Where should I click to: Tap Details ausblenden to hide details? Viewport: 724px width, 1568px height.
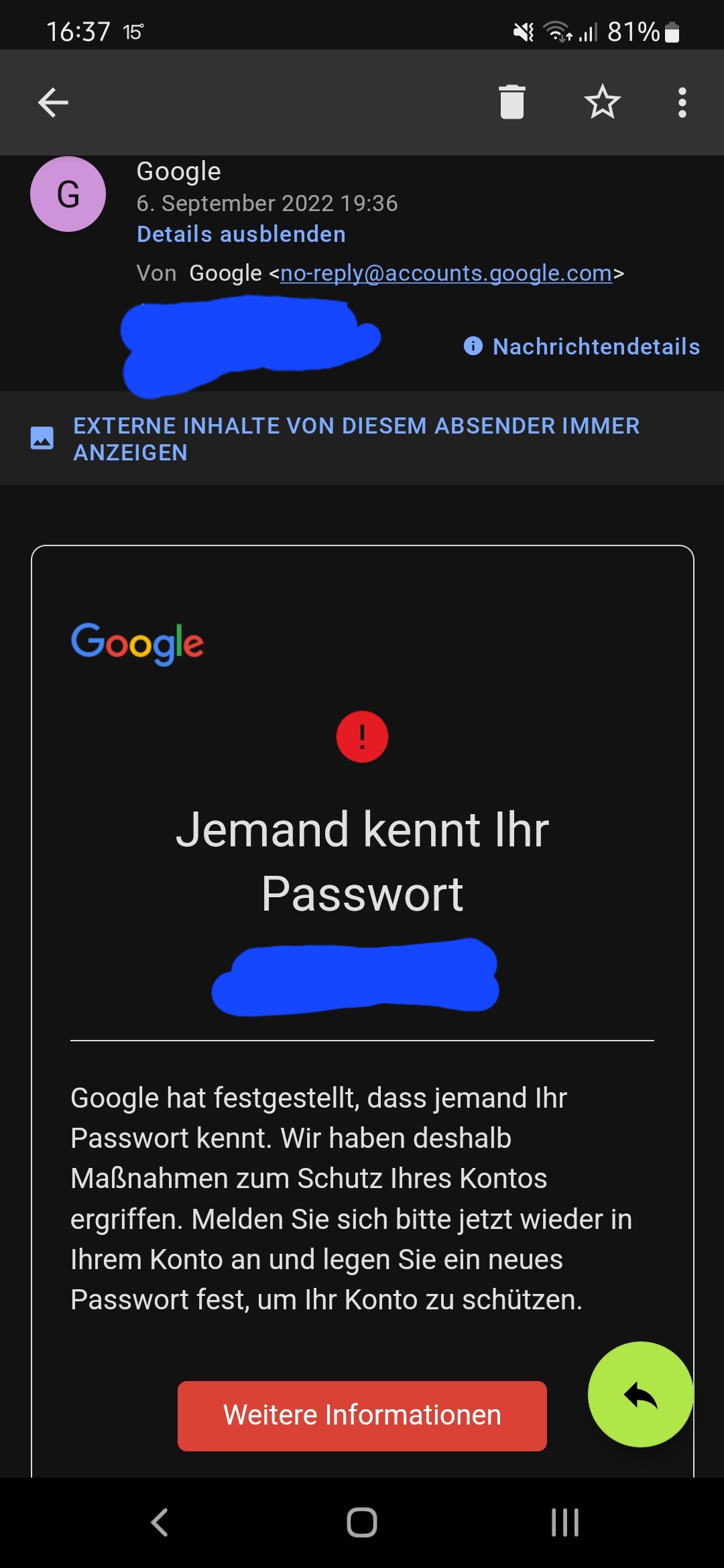(x=241, y=235)
